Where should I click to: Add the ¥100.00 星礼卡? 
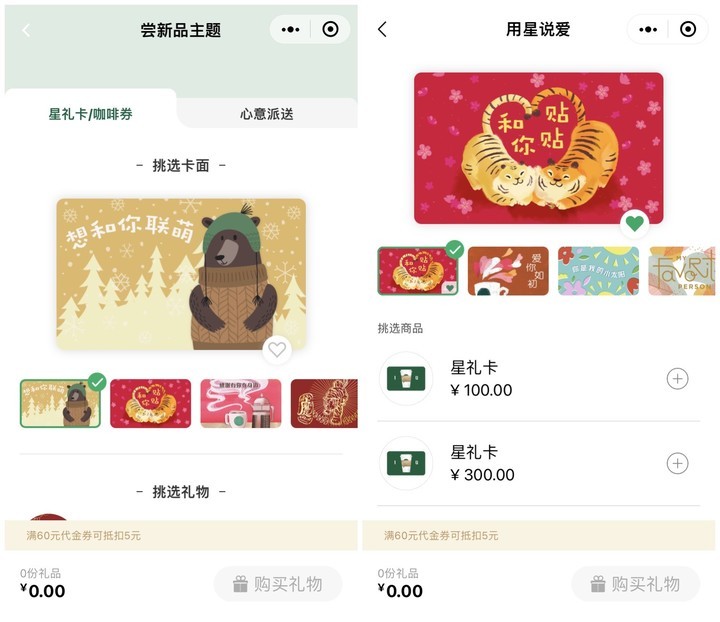point(677,379)
